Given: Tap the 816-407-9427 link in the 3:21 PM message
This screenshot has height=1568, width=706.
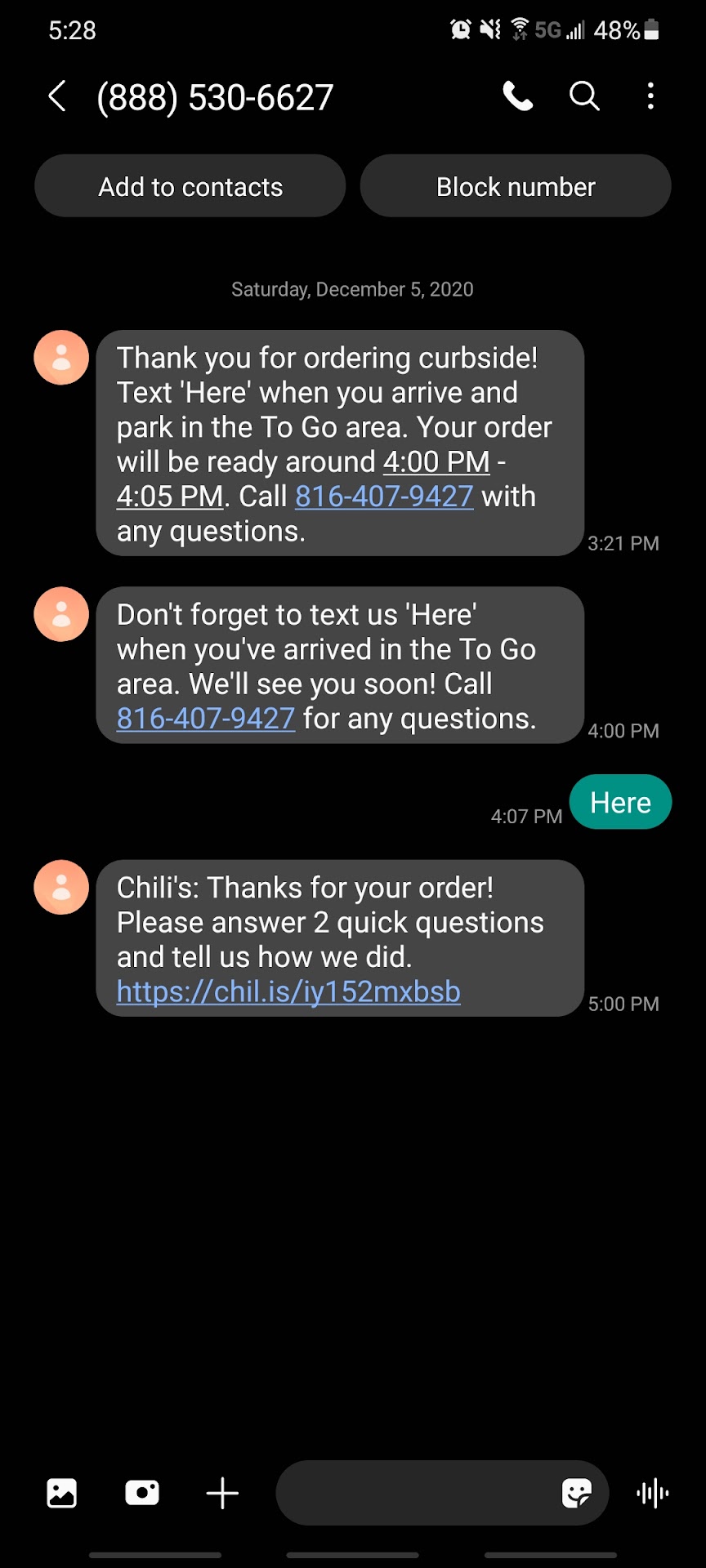Looking at the screenshot, I should point(384,497).
